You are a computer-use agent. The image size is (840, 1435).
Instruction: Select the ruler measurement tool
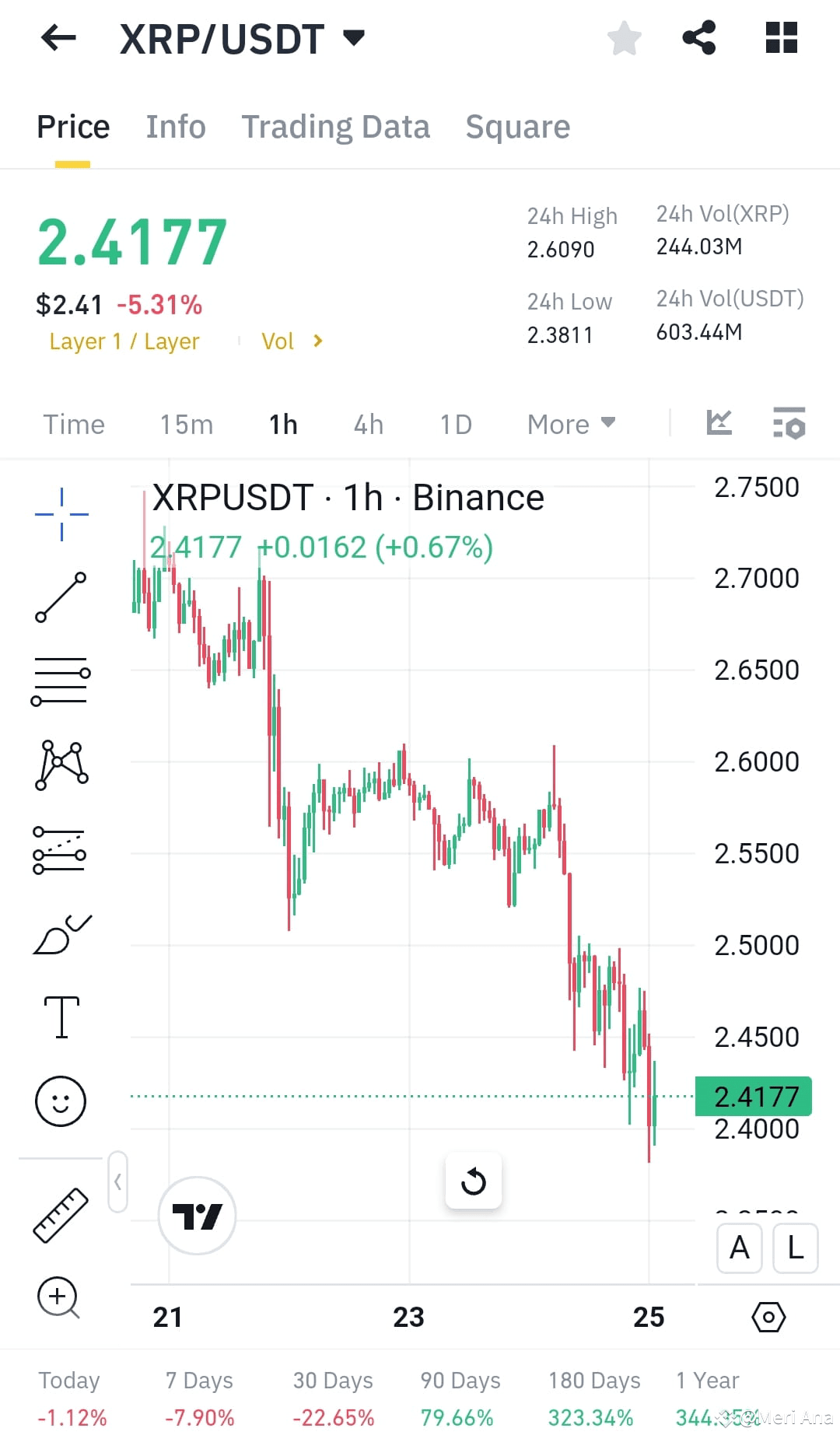point(61,1213)
